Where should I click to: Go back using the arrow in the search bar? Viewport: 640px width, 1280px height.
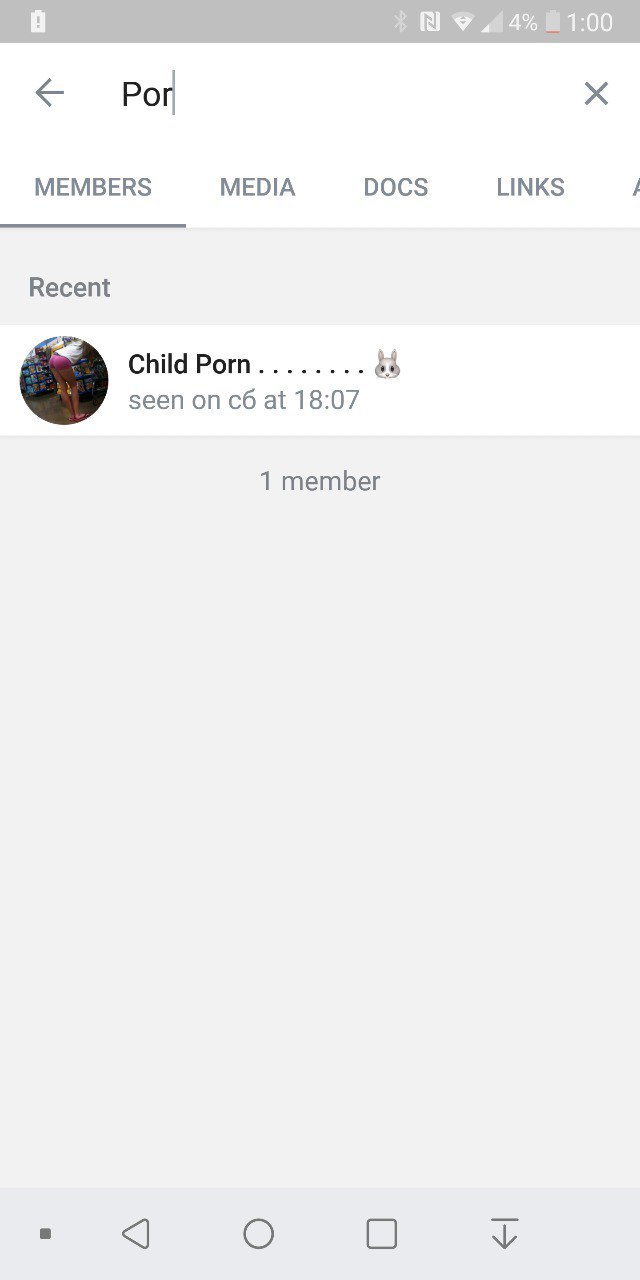pos(49,93)
